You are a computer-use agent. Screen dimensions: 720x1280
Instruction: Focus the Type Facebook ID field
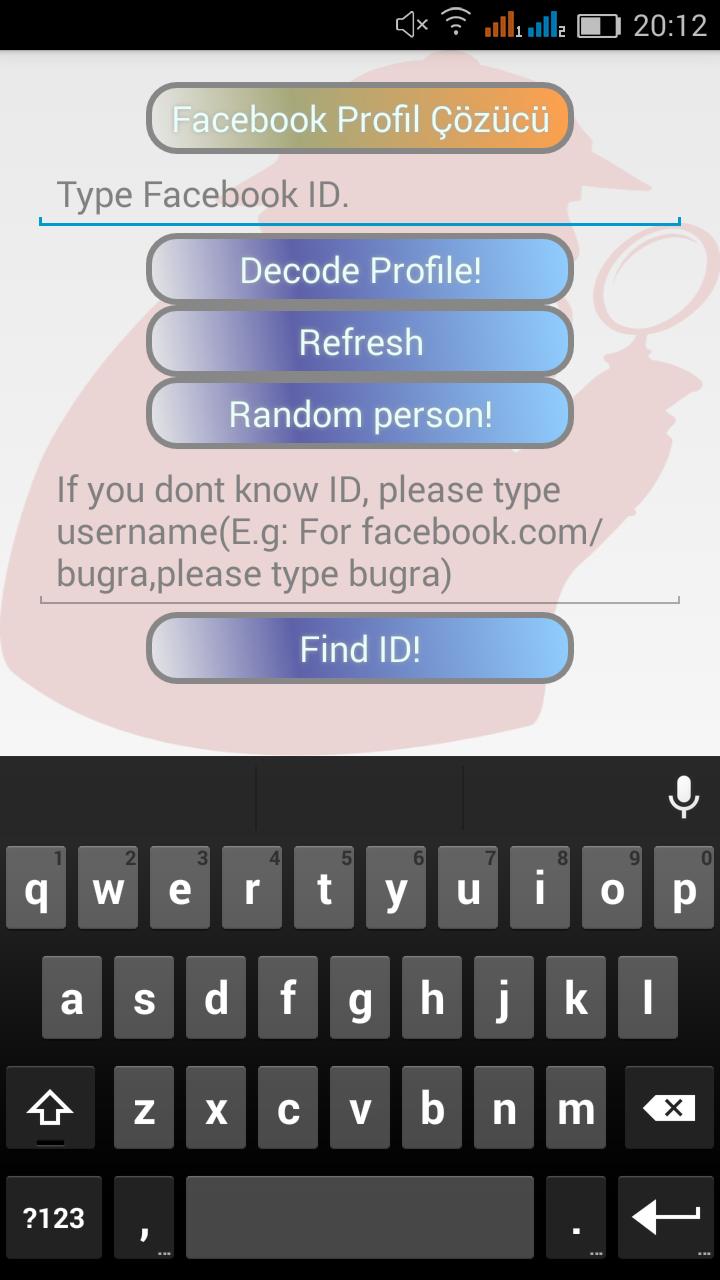360,195
